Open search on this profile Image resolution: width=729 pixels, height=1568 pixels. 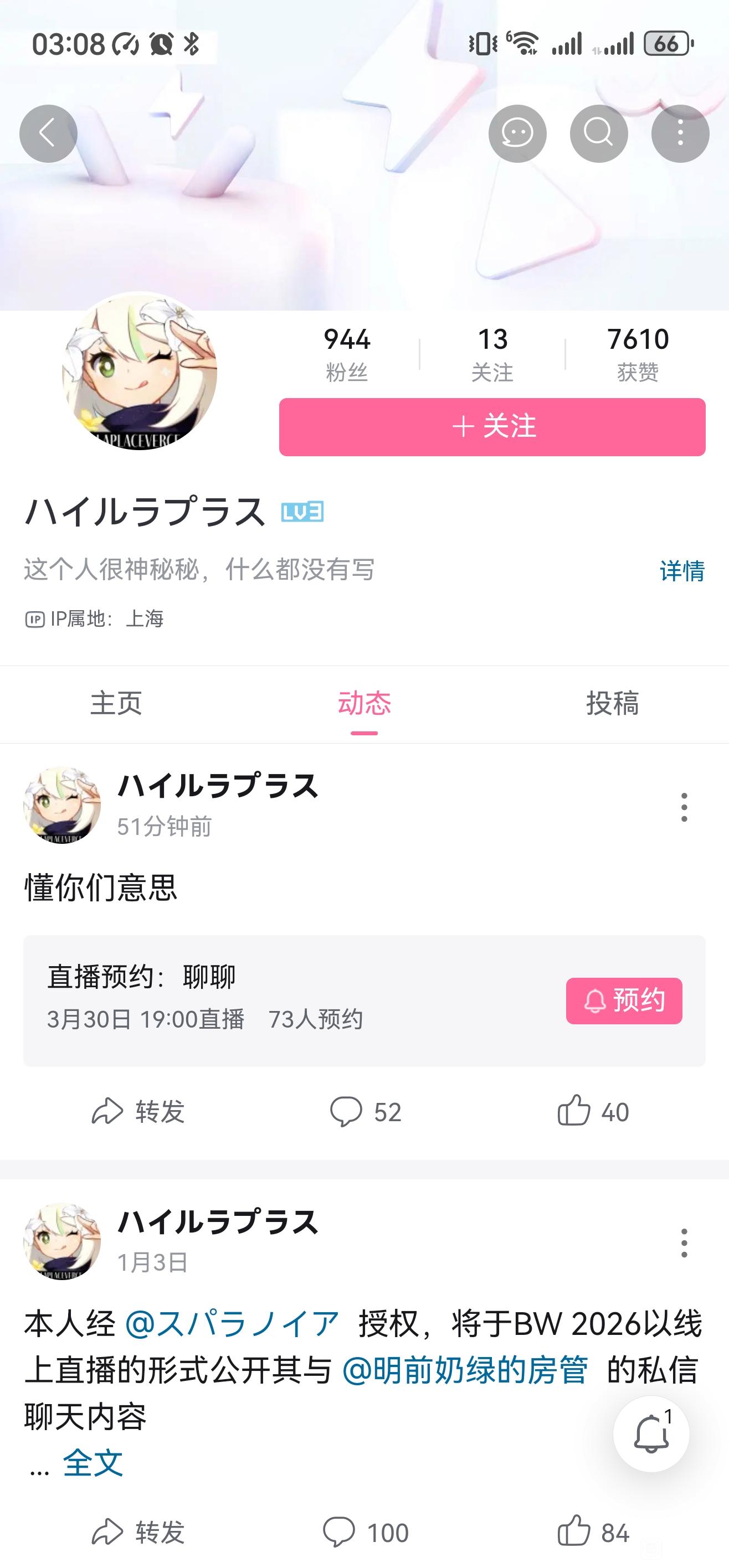599,133
